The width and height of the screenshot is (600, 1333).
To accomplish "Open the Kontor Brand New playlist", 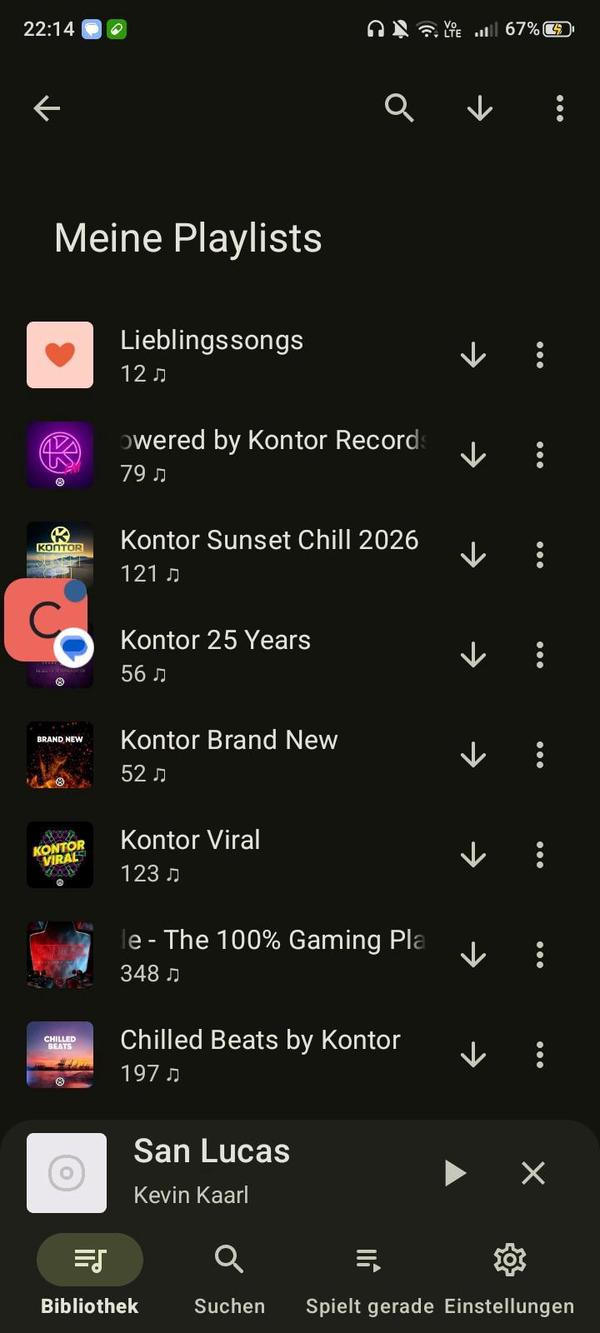I will point(229,754).
